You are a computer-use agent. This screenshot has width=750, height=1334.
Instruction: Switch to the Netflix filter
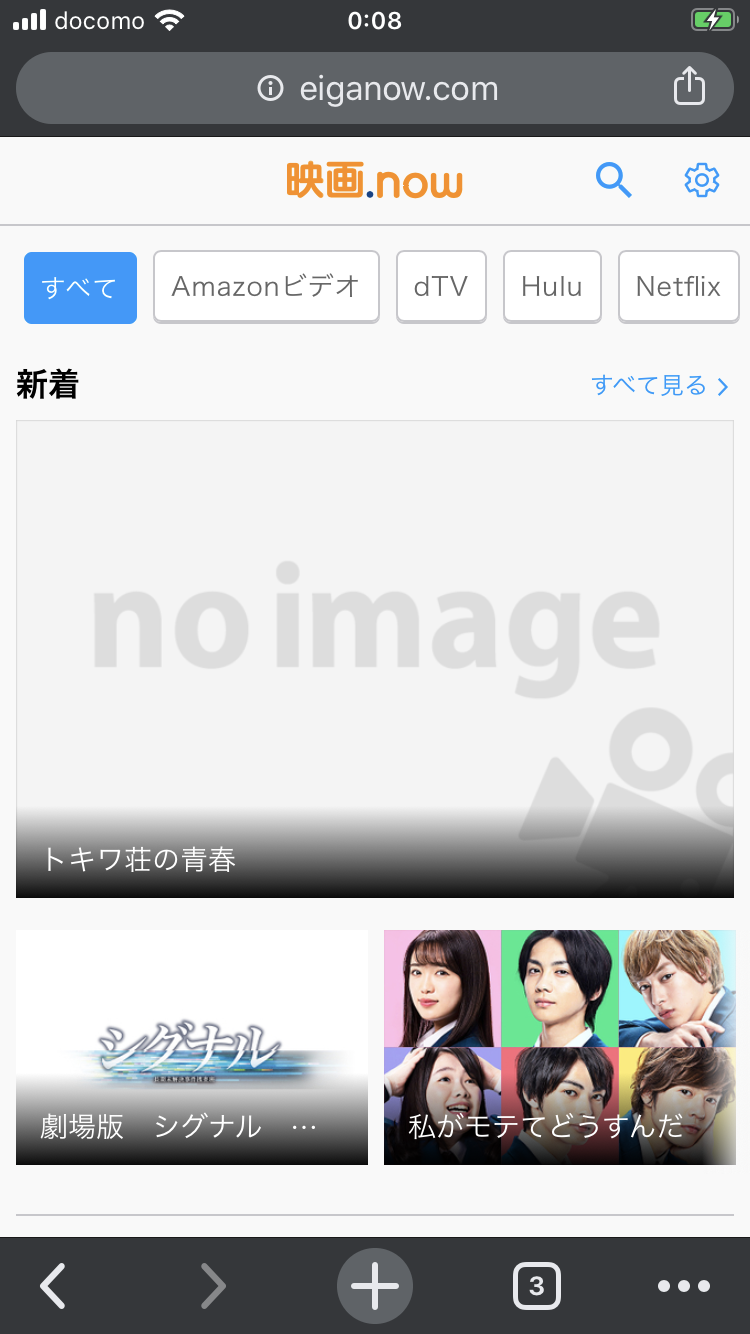[678, 288]
